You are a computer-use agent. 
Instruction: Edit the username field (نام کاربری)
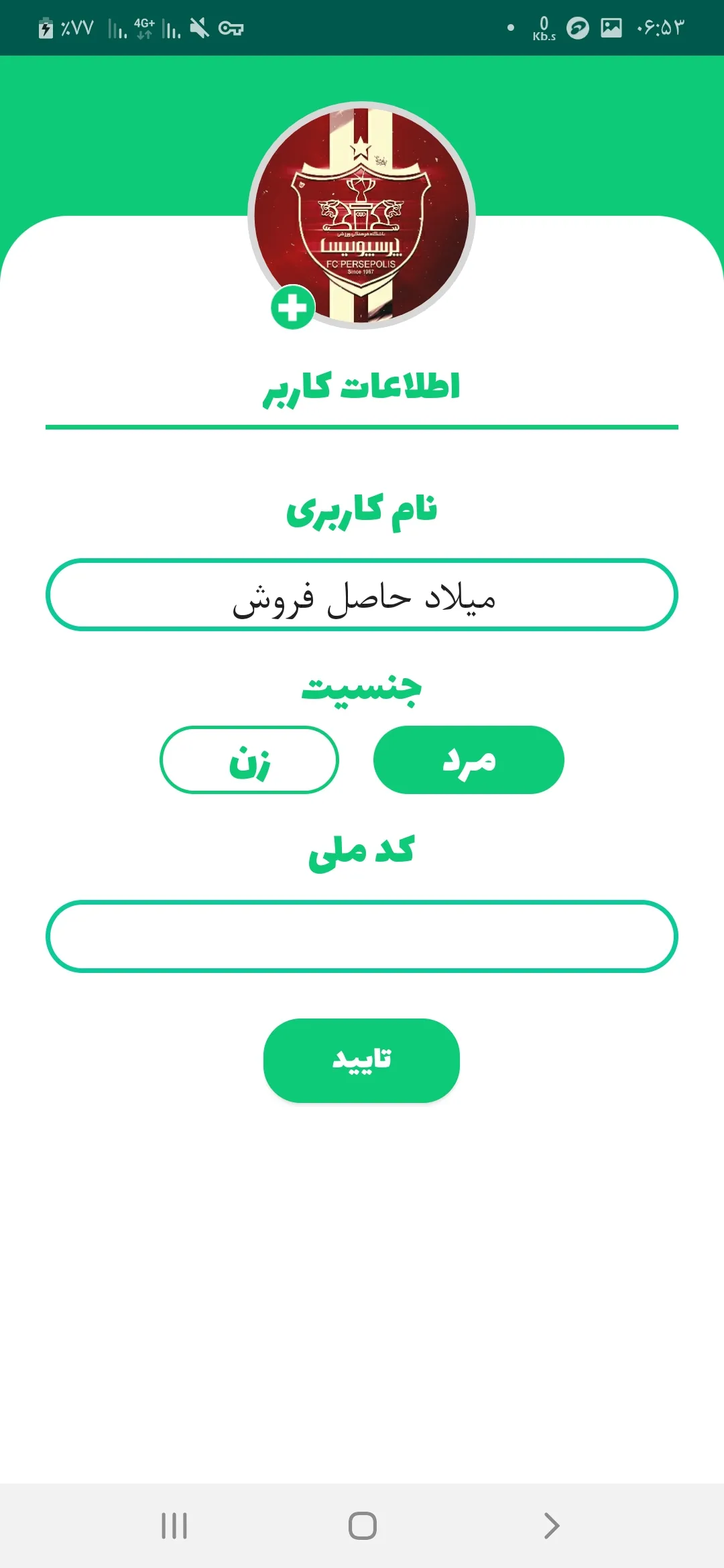[362, 594]
